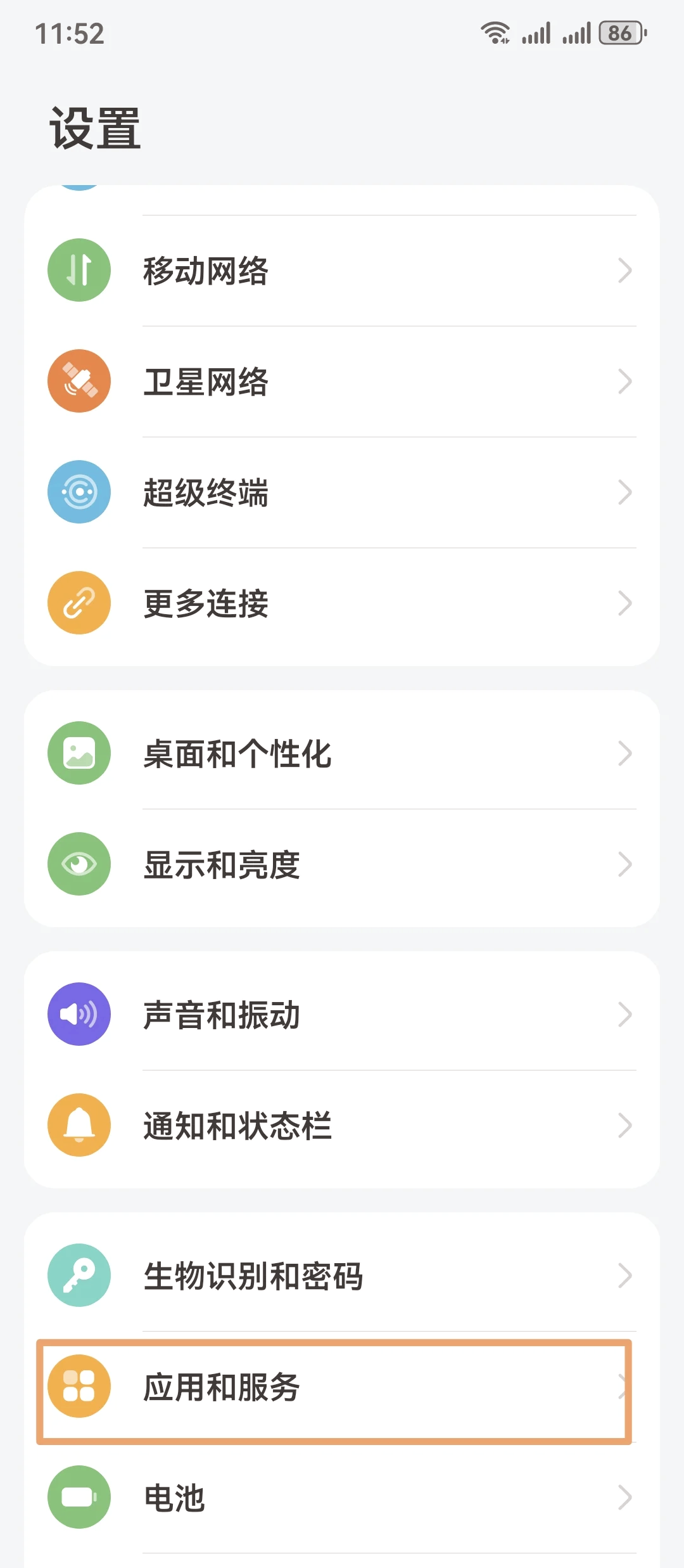Open 桌面和个性化 settings
This screenshot has width=684, height=1568.
coord(342,754)
